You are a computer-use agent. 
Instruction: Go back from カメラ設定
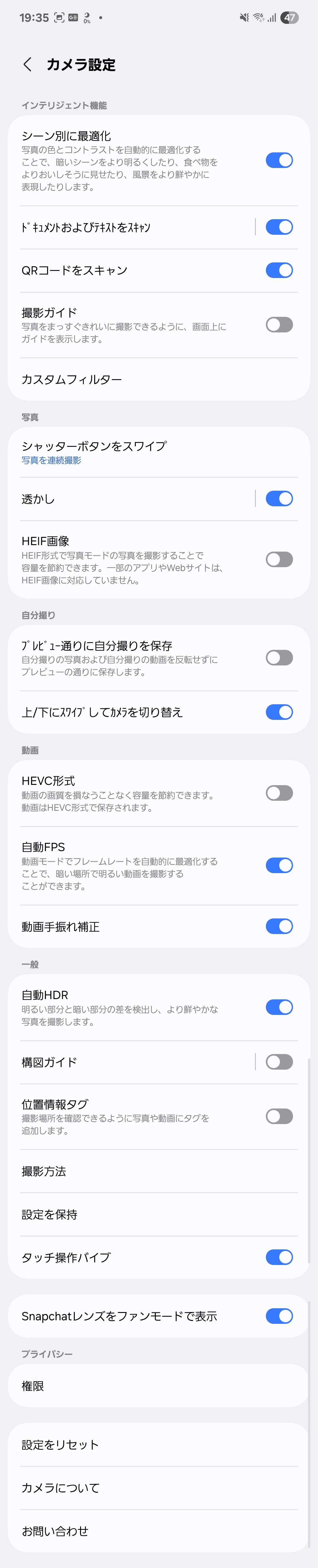tap(27, 64)
